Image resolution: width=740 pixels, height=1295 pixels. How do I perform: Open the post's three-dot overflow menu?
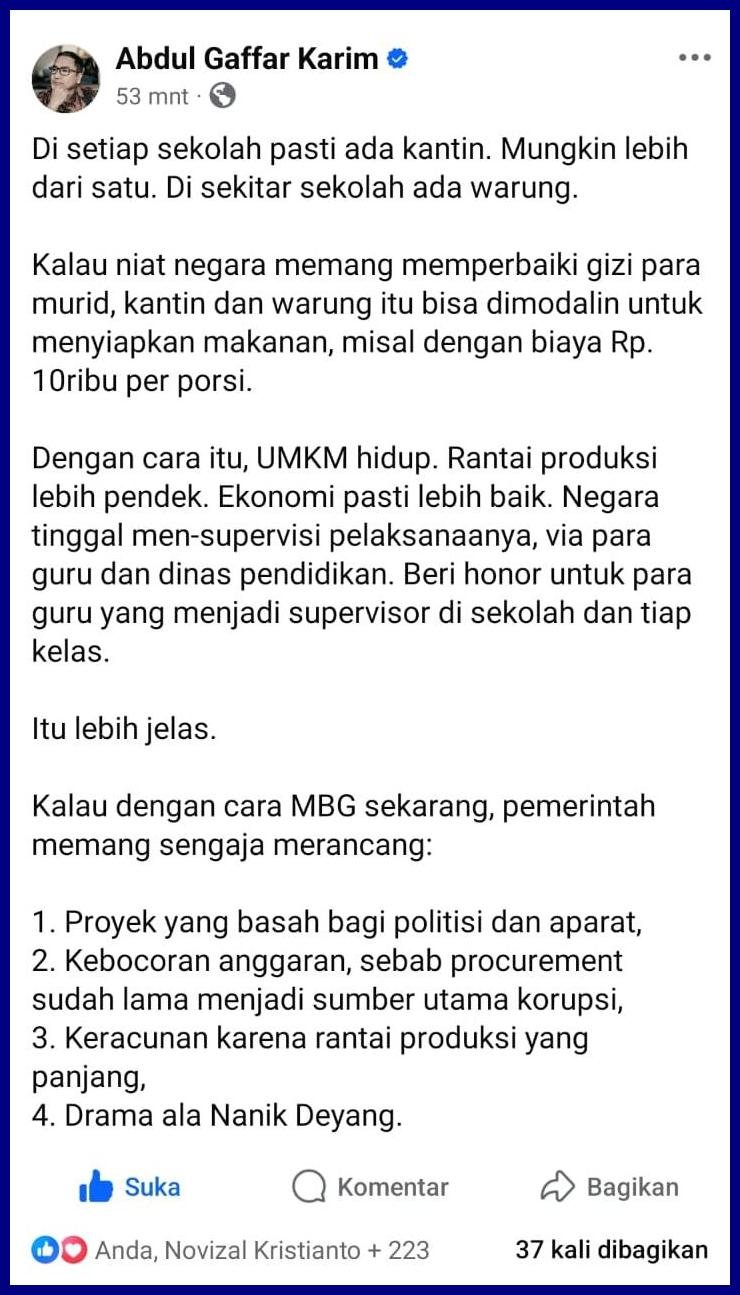coord(694,58)
